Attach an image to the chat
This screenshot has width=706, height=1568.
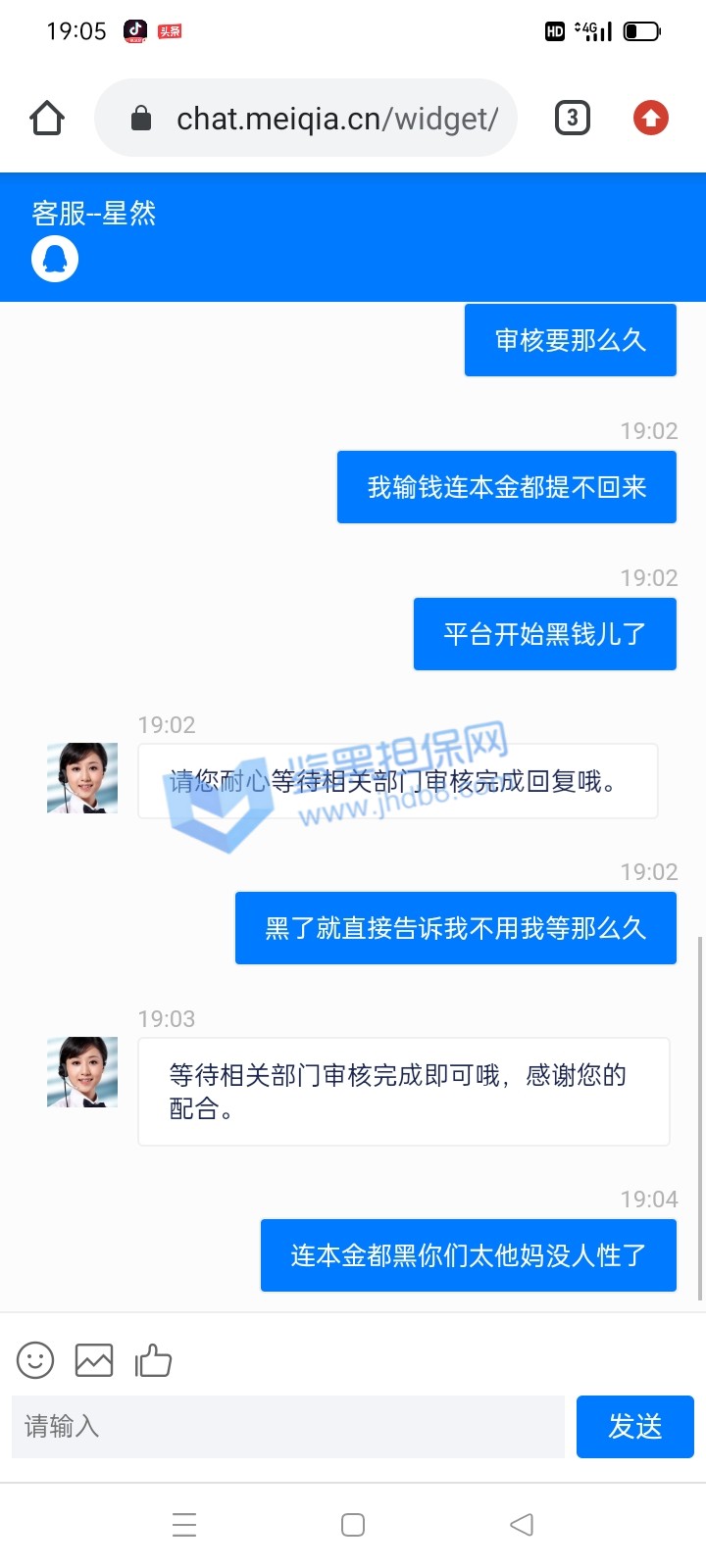click(94, 1360)
